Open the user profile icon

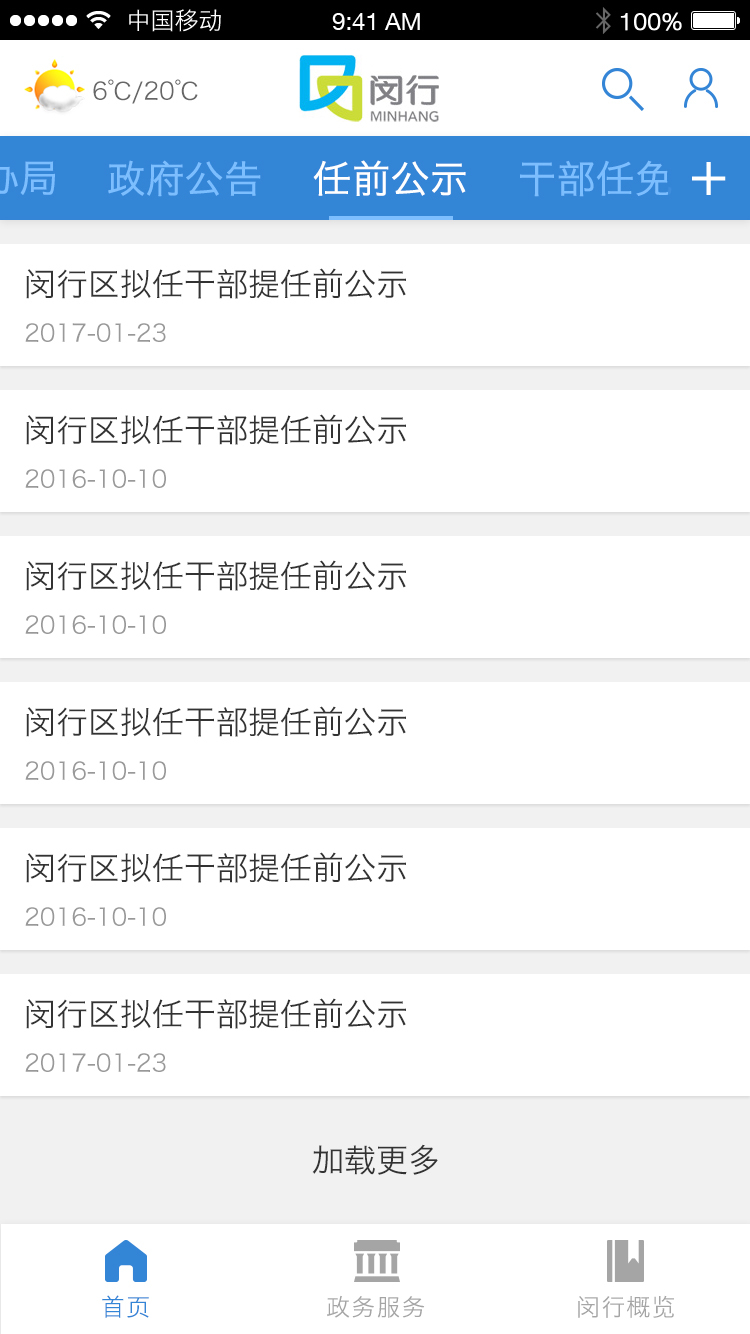click(701, 89)
